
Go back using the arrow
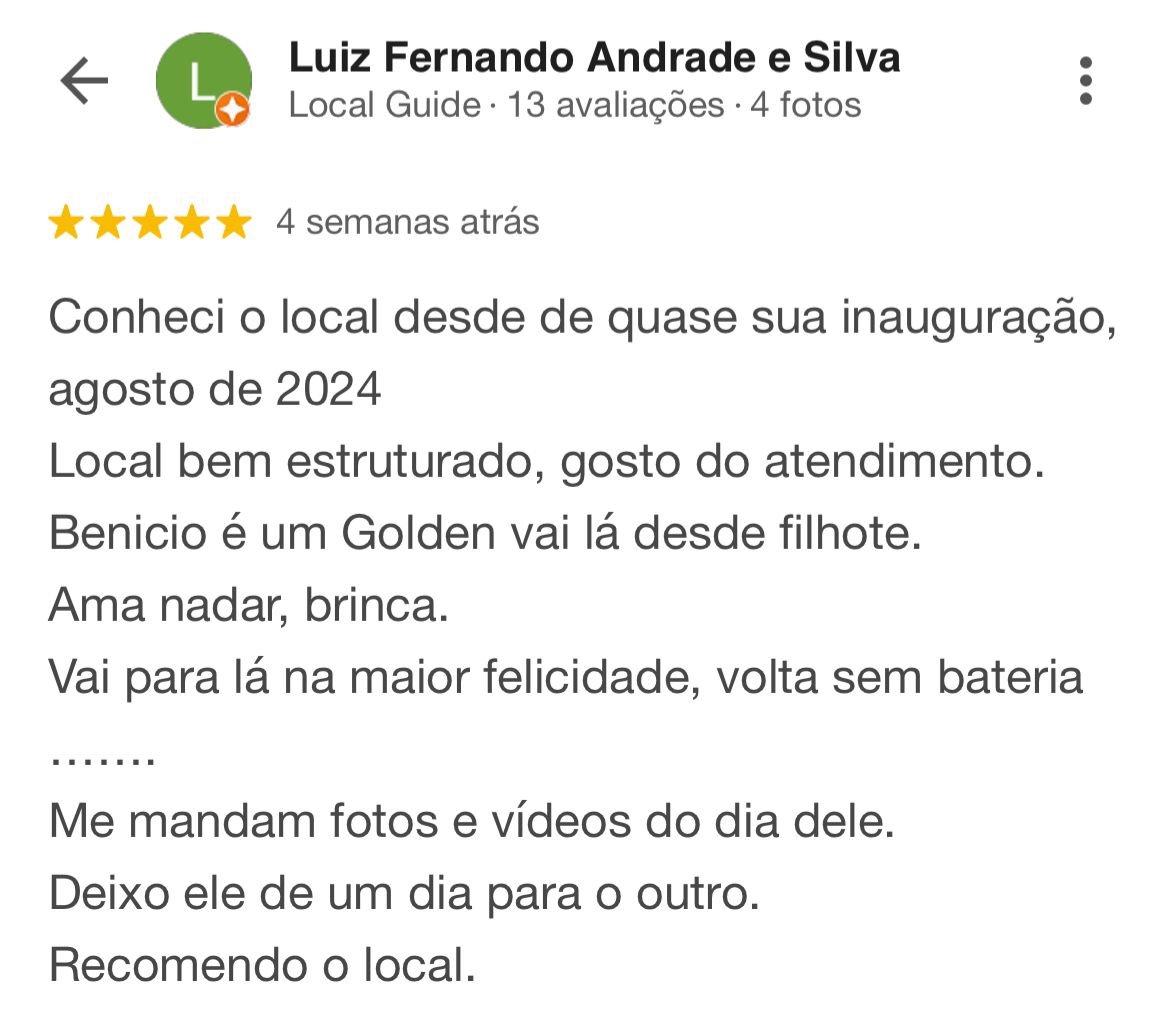coord(84,81)
